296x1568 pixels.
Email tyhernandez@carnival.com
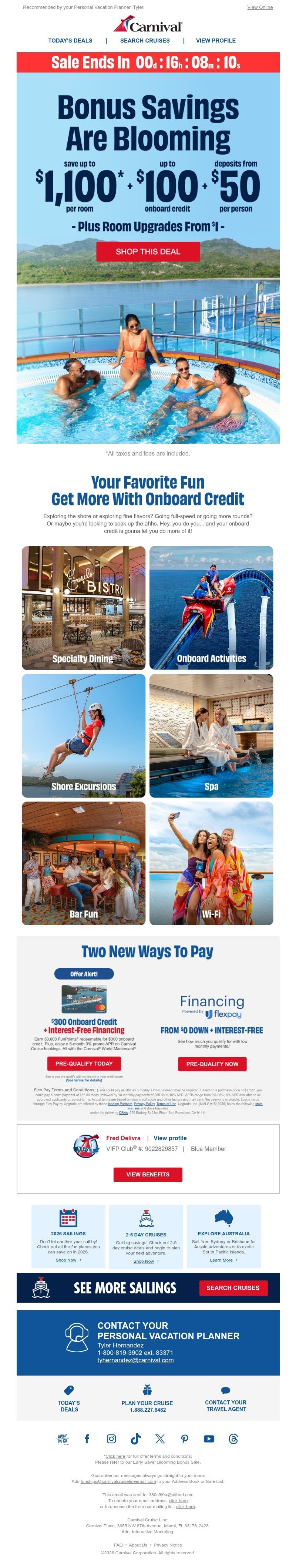click(x=135, y=1360)
